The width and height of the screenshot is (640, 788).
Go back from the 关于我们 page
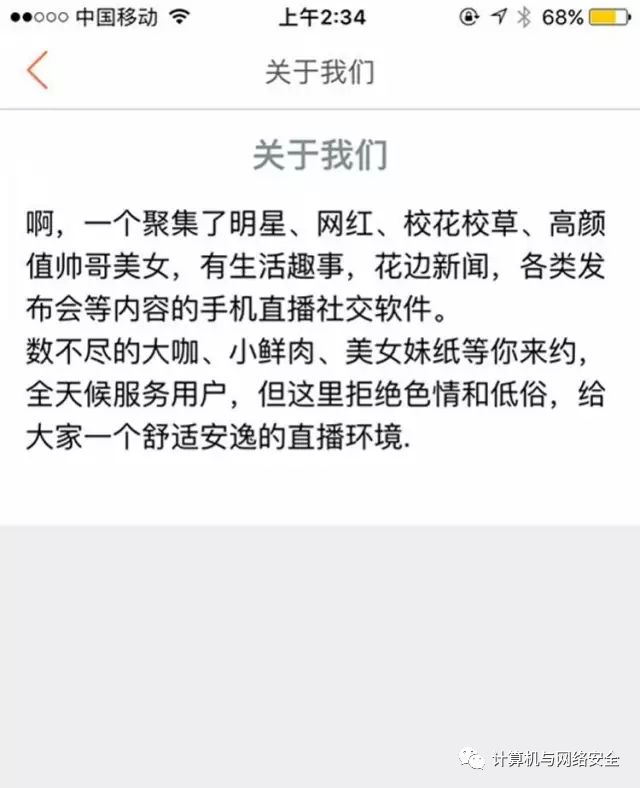coord(37,72)
